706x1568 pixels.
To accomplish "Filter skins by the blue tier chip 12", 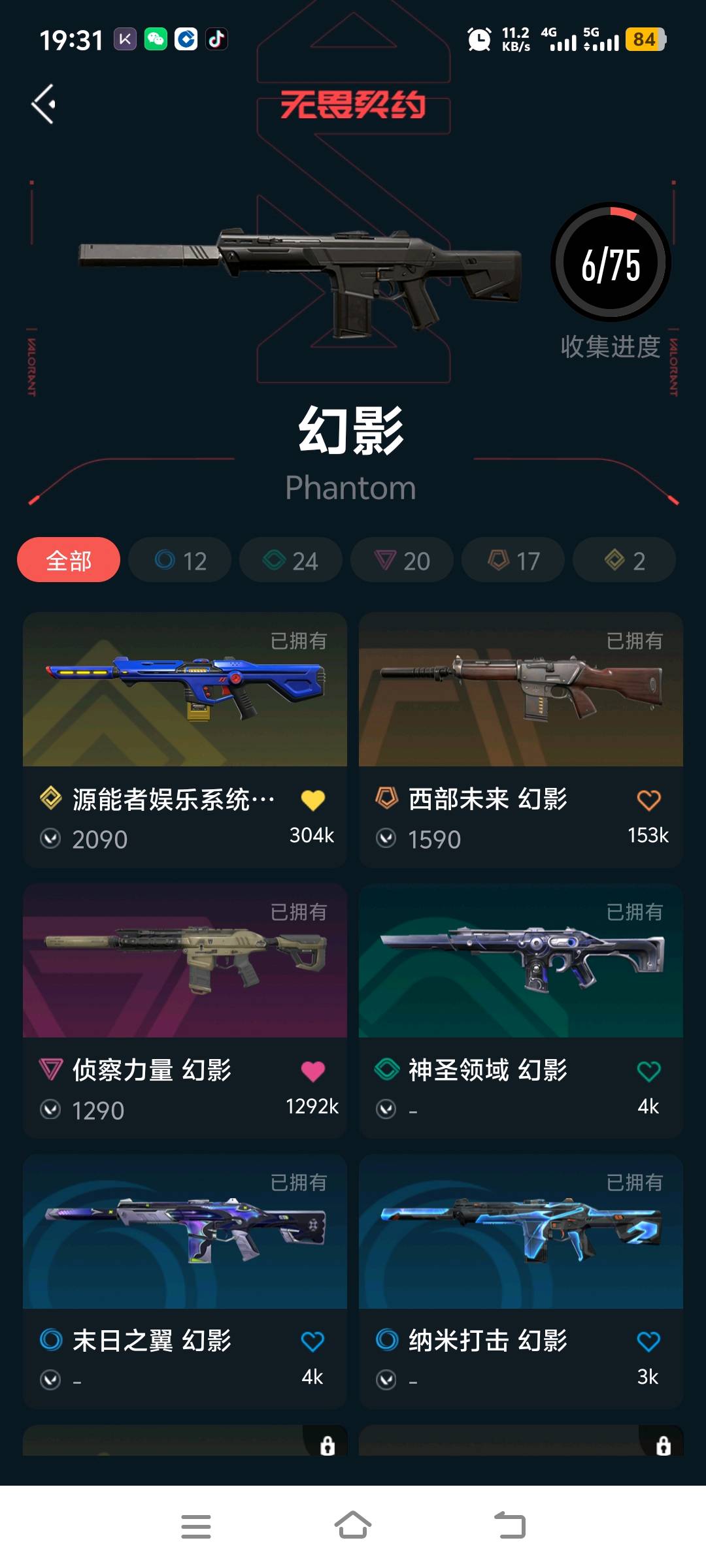I will (180, 560).
